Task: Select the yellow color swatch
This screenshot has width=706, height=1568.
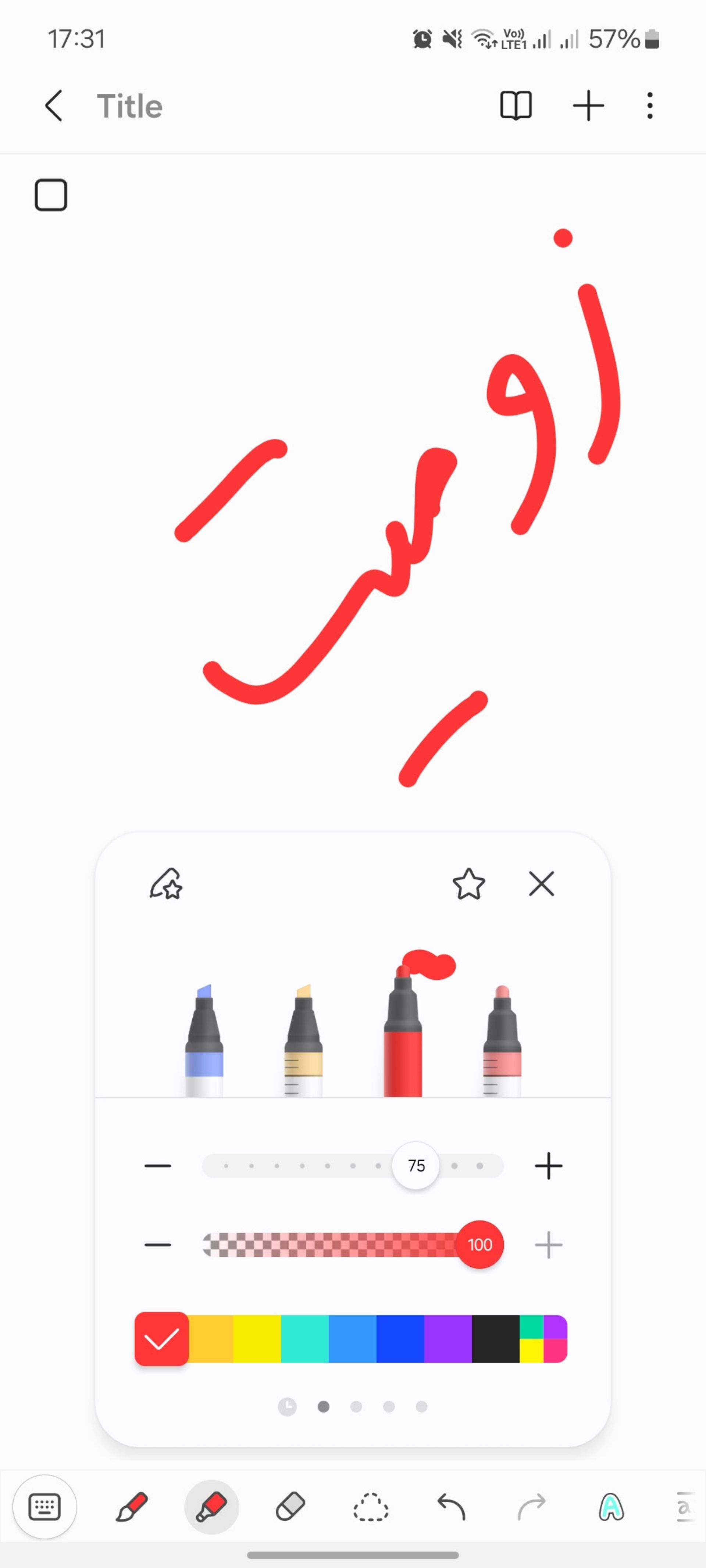Action: (257, 1339)
